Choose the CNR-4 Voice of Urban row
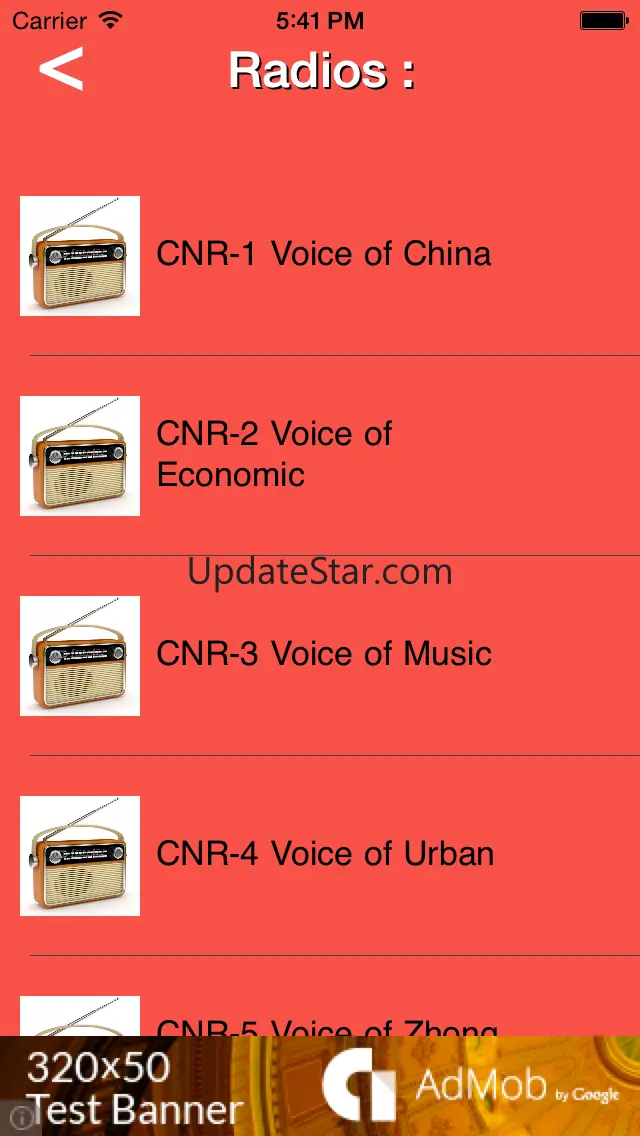Image resolution: width=640 pixels, height=1136 pixels. (x=325, y=855)
